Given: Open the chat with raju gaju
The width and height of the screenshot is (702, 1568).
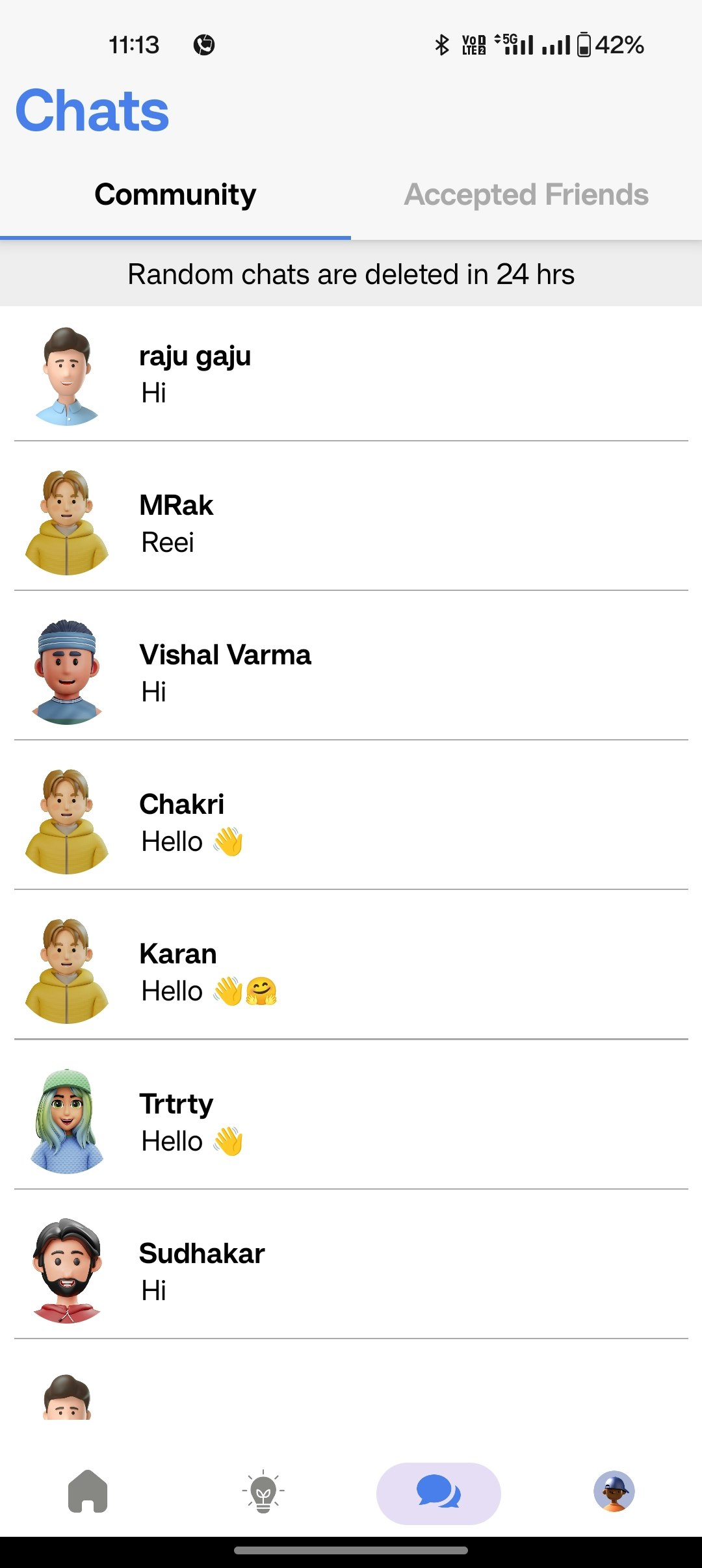Looking at the screenshot, I should coord(351,374).
